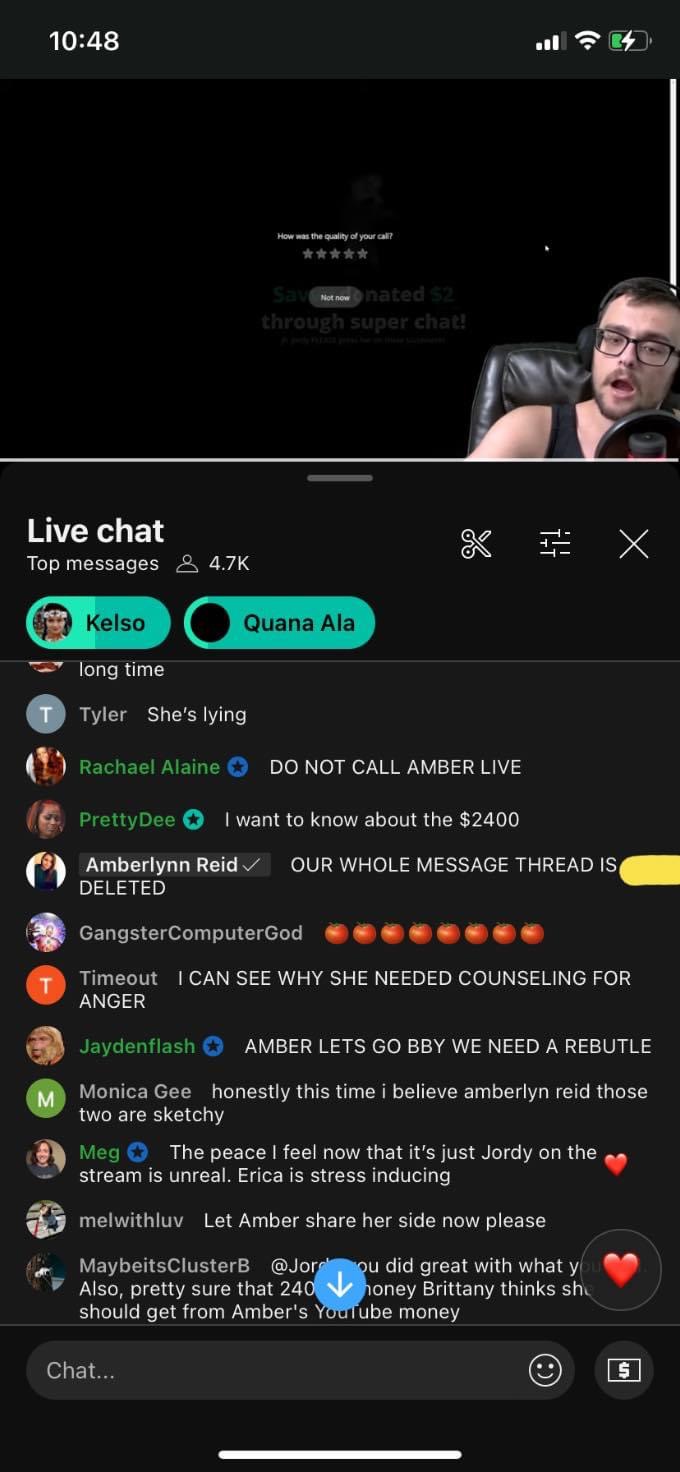Open Kelso's super chat chip
The width and height of the screenshot is (680, 1472).
coord(98,623)
